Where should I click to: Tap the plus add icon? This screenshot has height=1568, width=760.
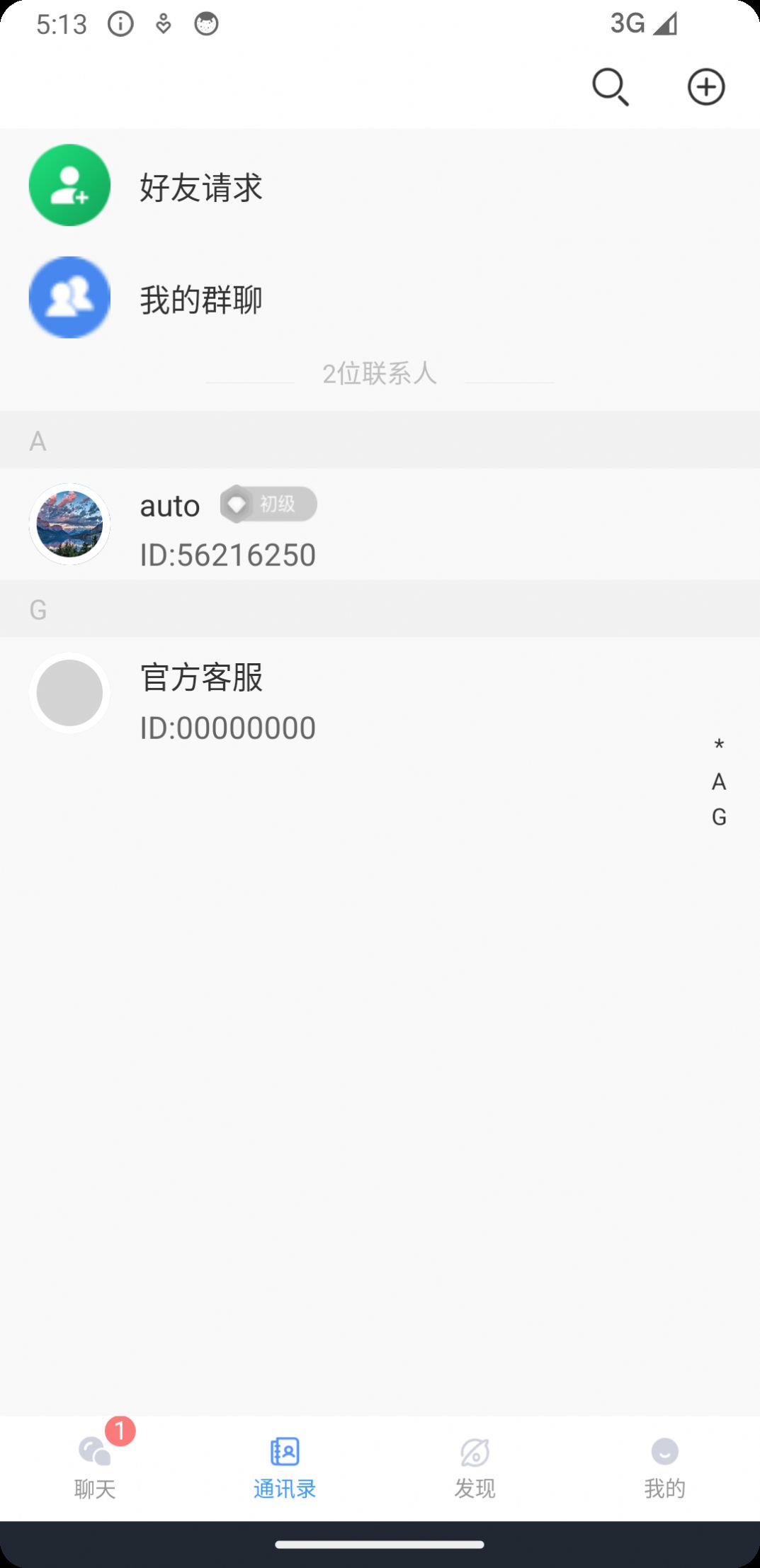705,87
